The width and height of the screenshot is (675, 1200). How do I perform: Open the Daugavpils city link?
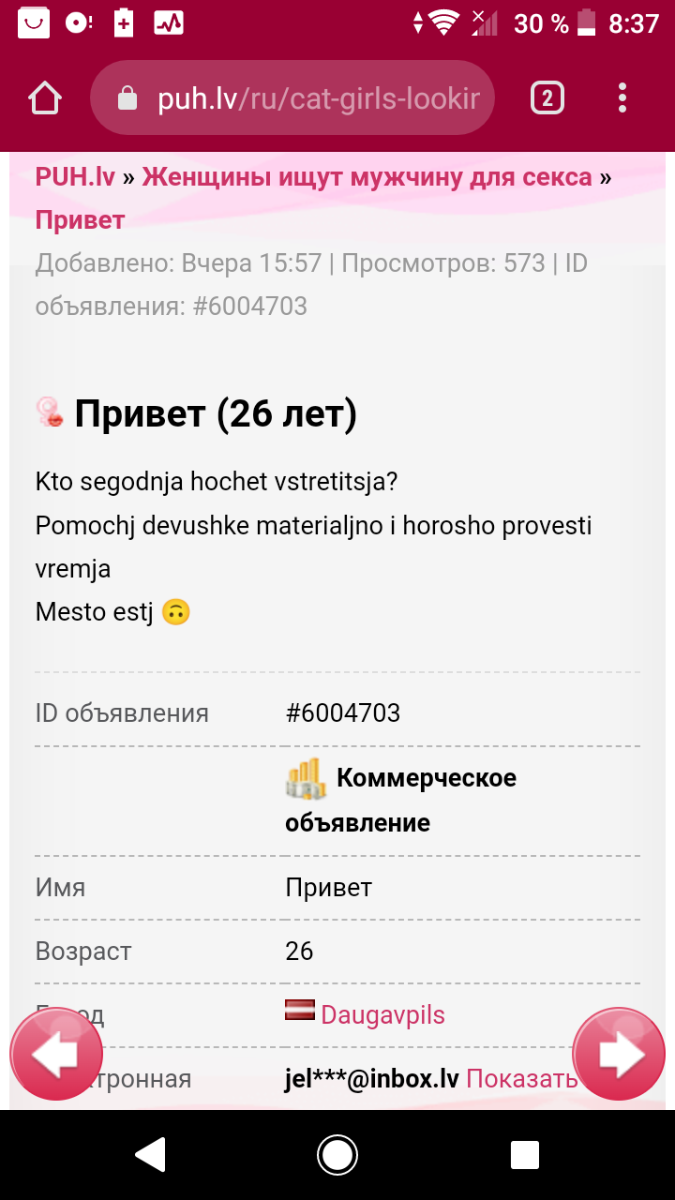point(382,1015)
